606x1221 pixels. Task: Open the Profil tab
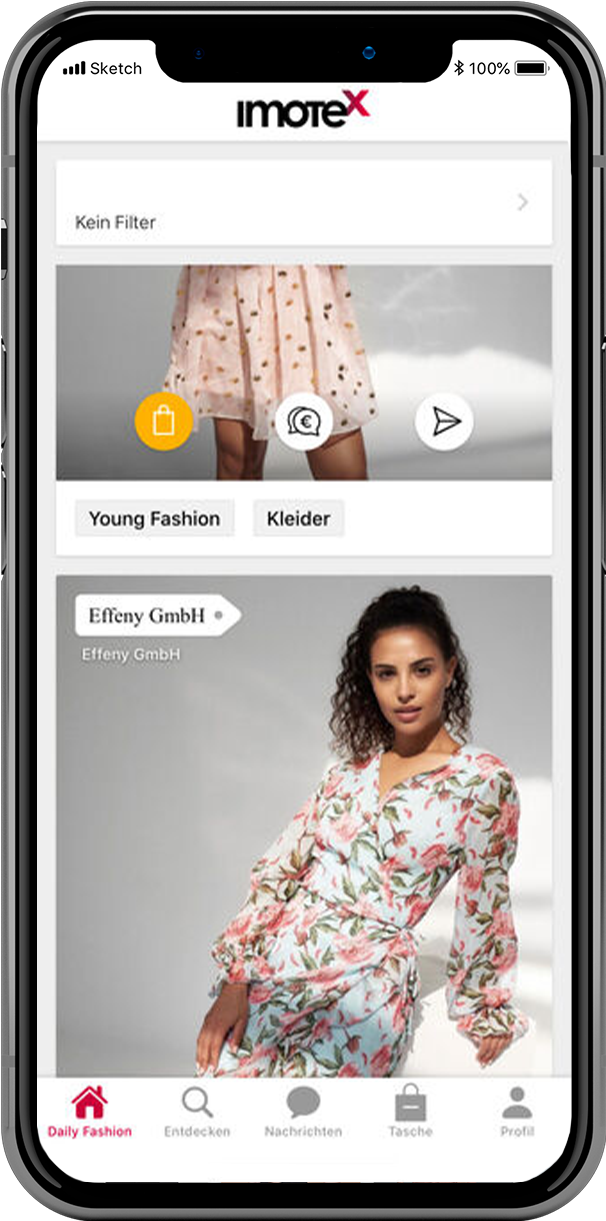point(517,1112)
